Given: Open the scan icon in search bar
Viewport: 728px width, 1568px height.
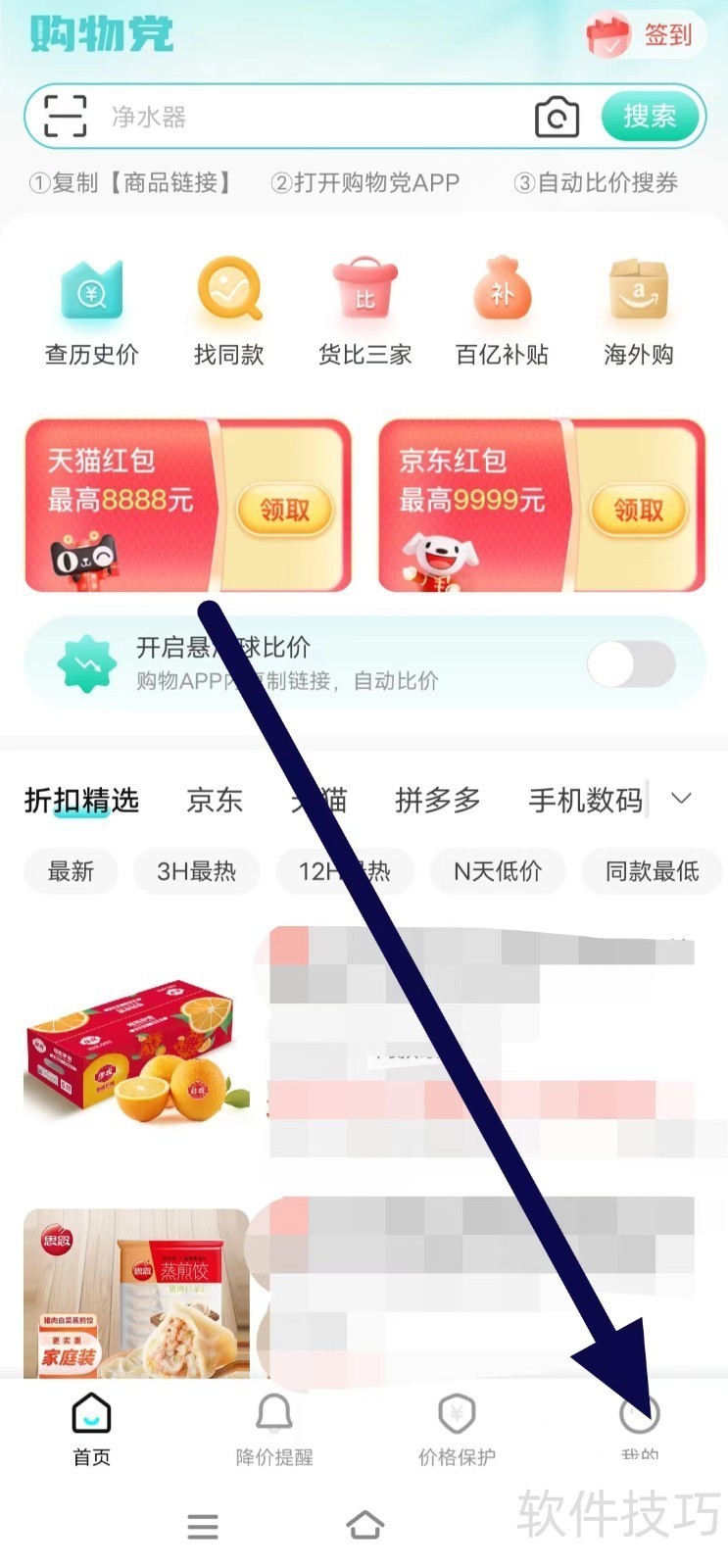Looking at the screenshot, I should point(66,117).
